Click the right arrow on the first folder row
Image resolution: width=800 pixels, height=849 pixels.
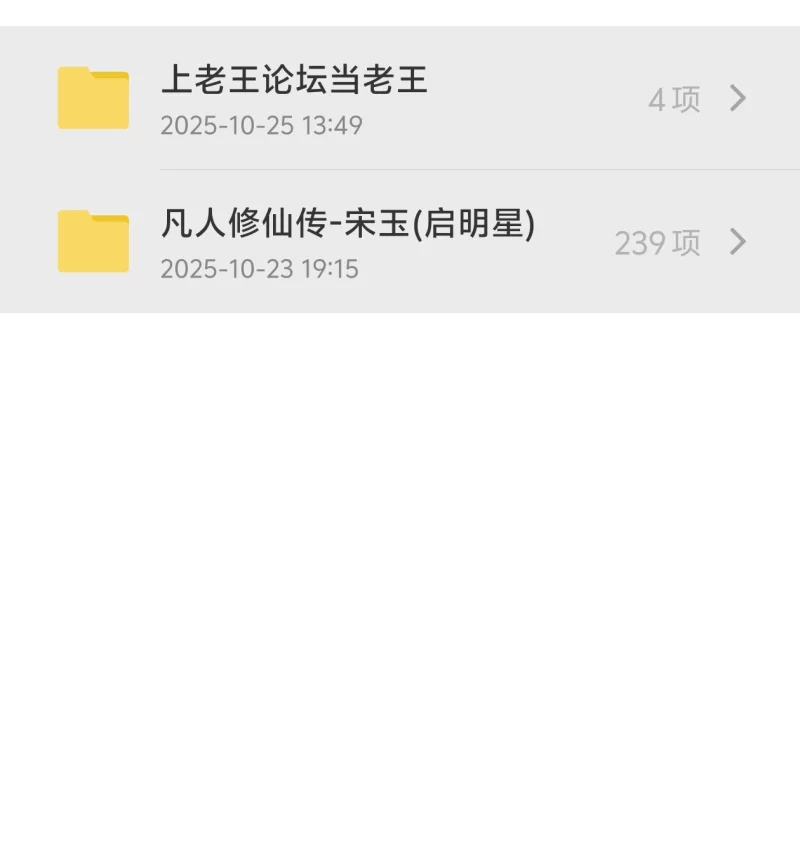pos(738,97)
